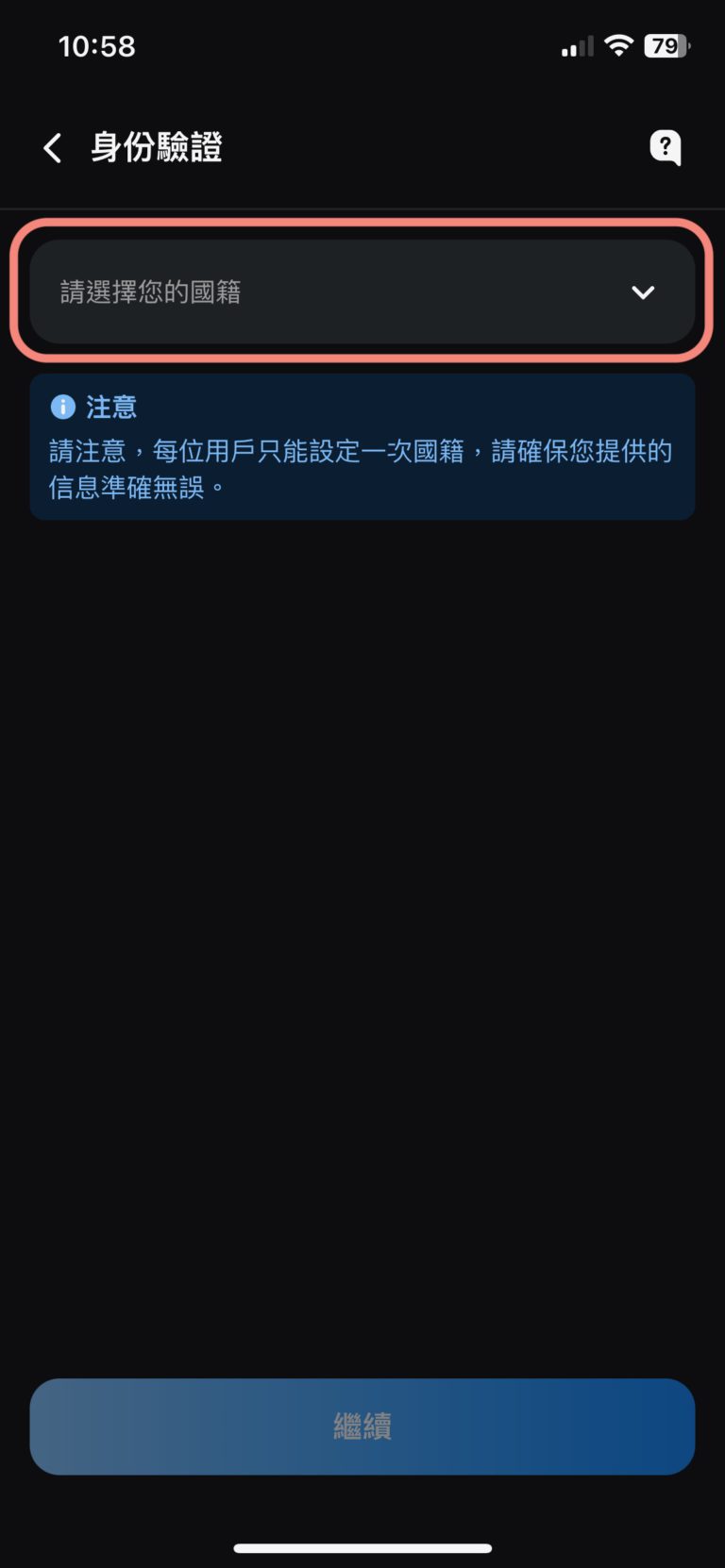Viewport: 725px width, 1568px height.
Task: Tap the Wi-Fi icon in the status bar
Action: 618,45
